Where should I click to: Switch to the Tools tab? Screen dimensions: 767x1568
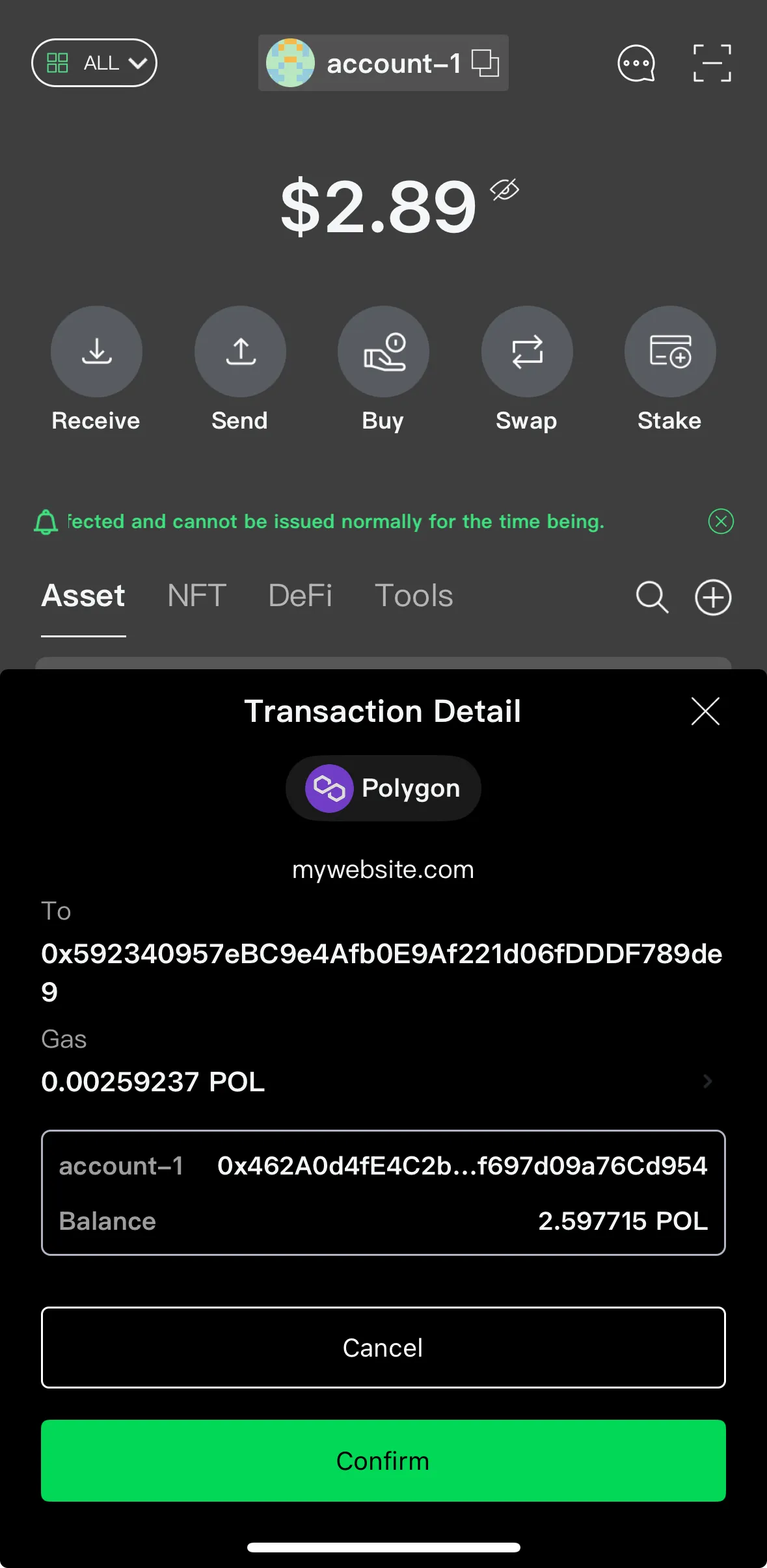point(414,596)
